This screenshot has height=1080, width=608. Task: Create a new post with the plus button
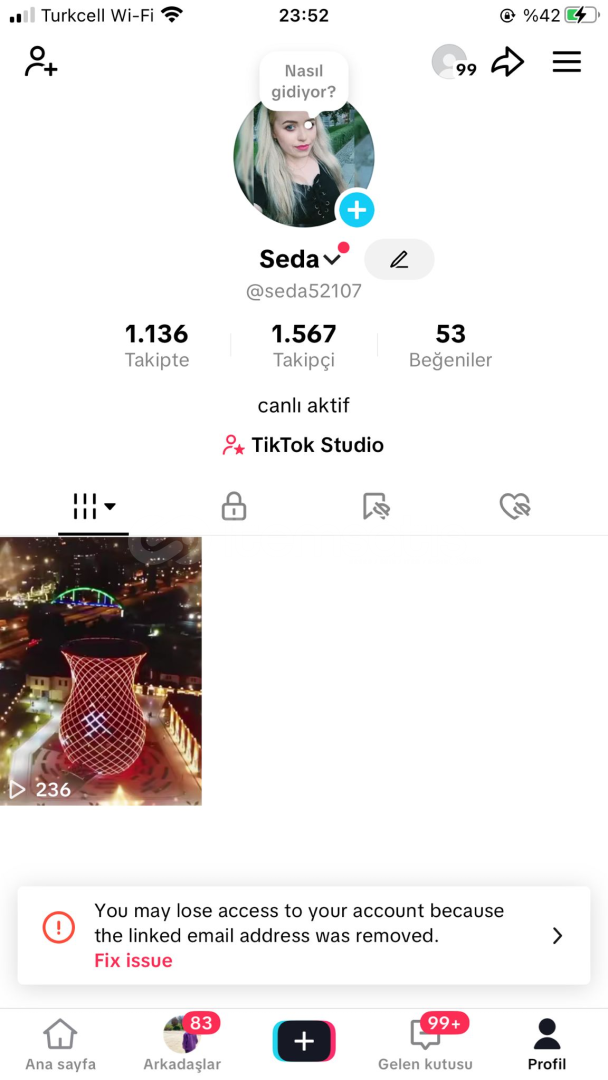coord(304,1041)
